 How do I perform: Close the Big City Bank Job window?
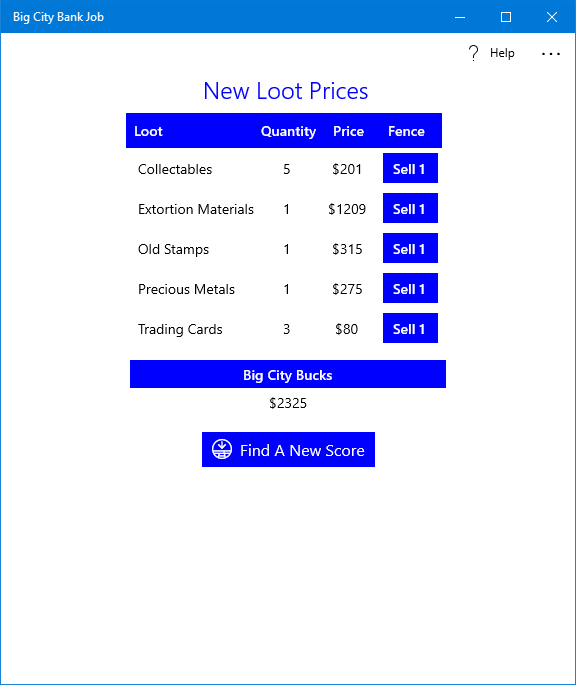(552, 17)
